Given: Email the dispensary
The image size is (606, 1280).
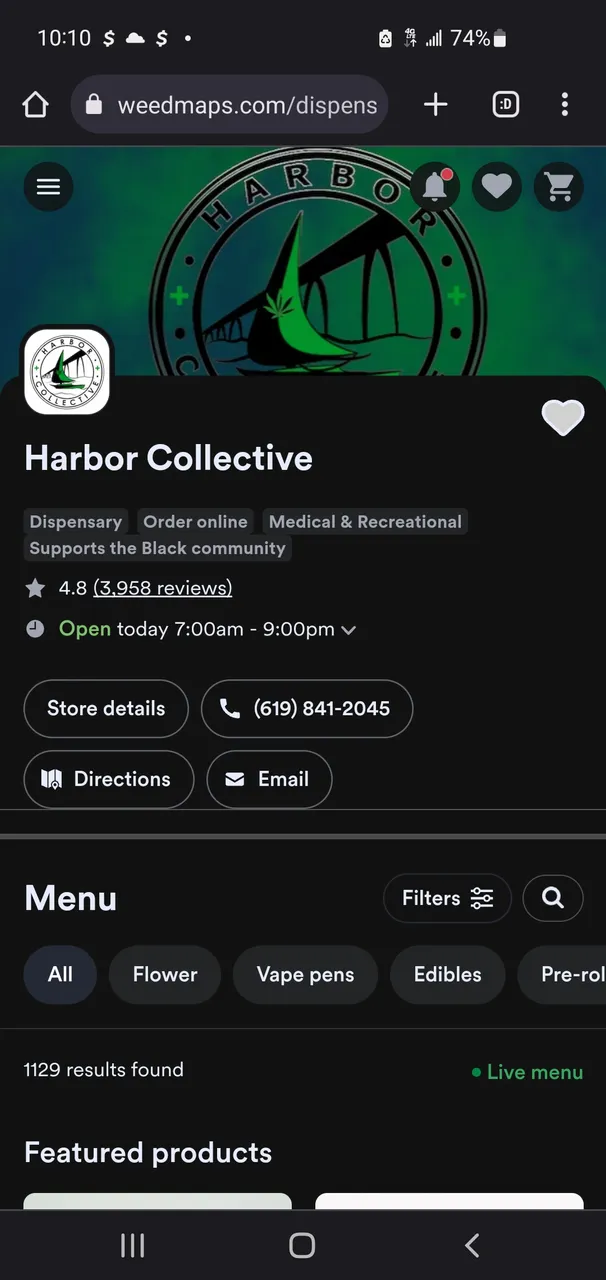Looking at the screenshot, I should 269,779.
